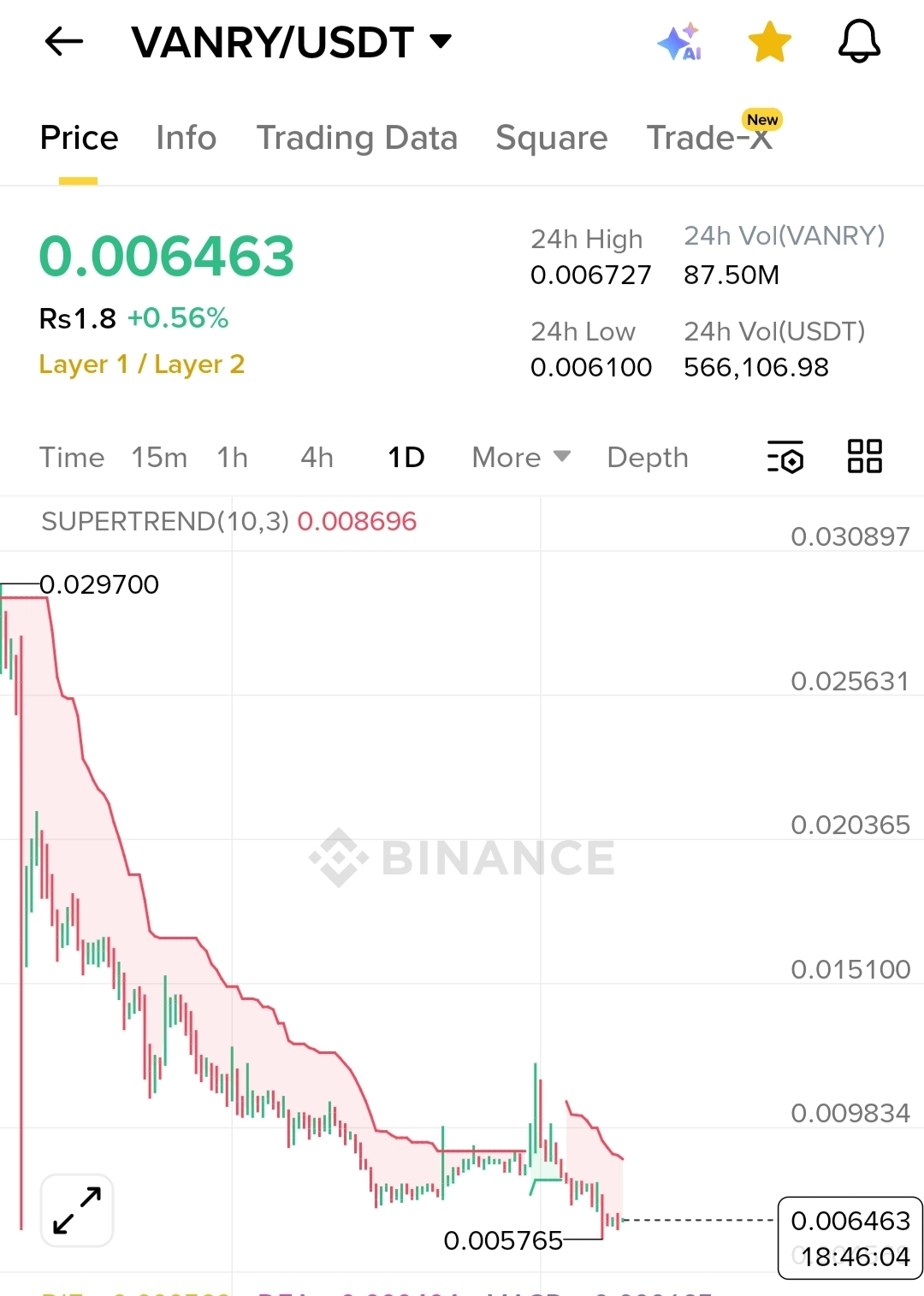Image resolution: width=924 pixels, height=1296 pixels.
Task: Open the Trade-X tab
Action: coord(709,138)
